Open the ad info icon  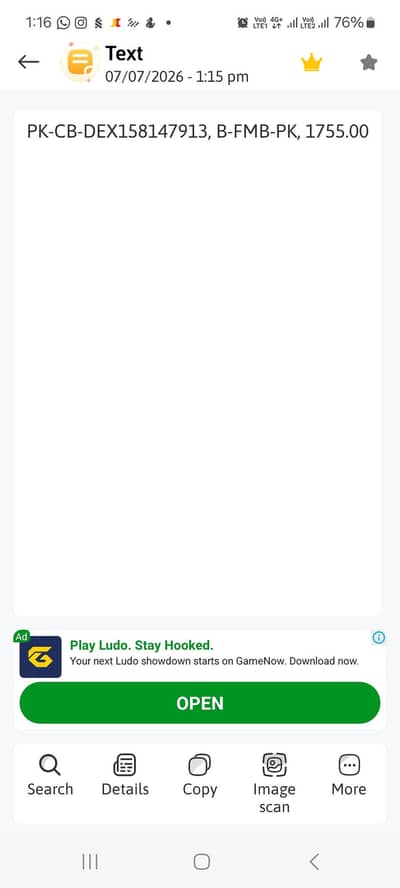tap(378, 638)
